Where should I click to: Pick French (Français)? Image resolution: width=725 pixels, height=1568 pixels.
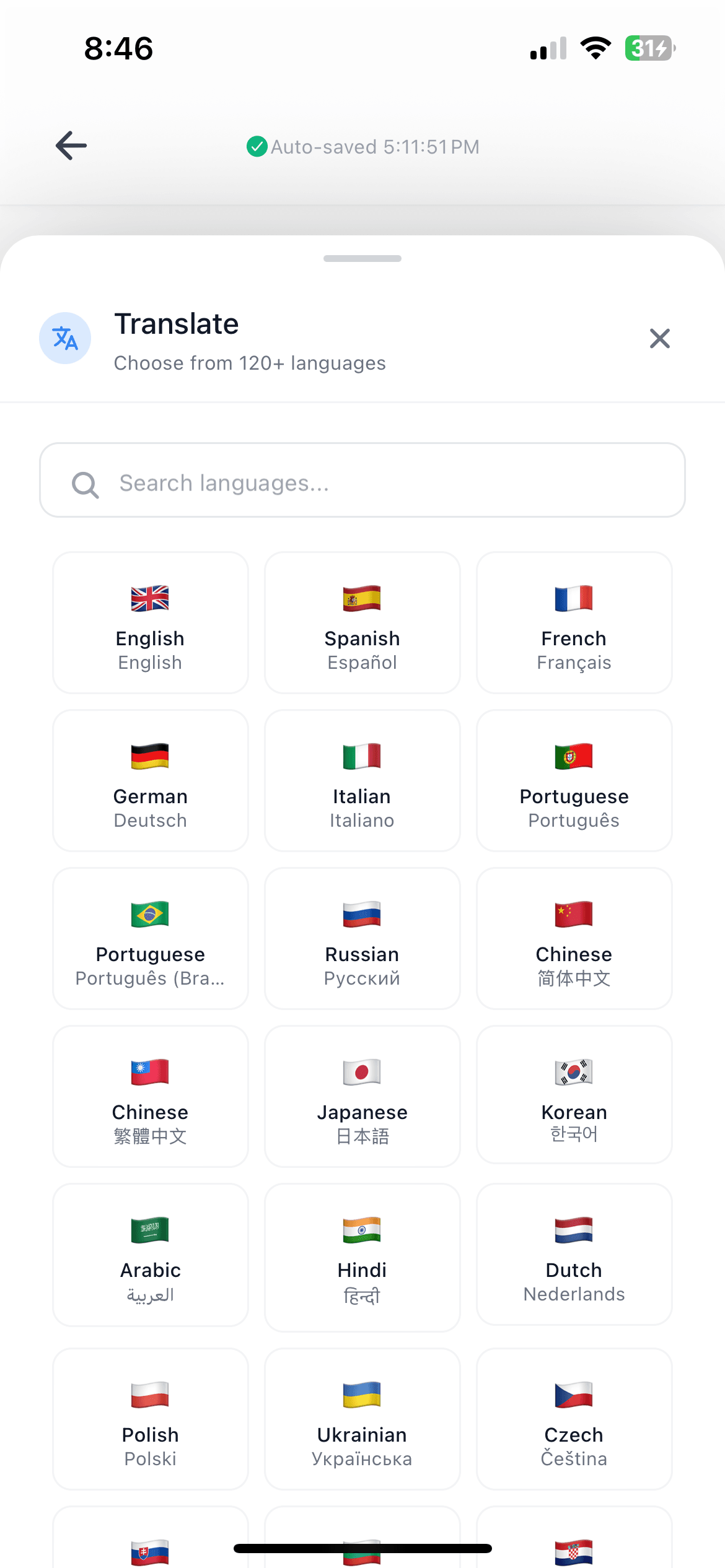[x=574, y=623]
